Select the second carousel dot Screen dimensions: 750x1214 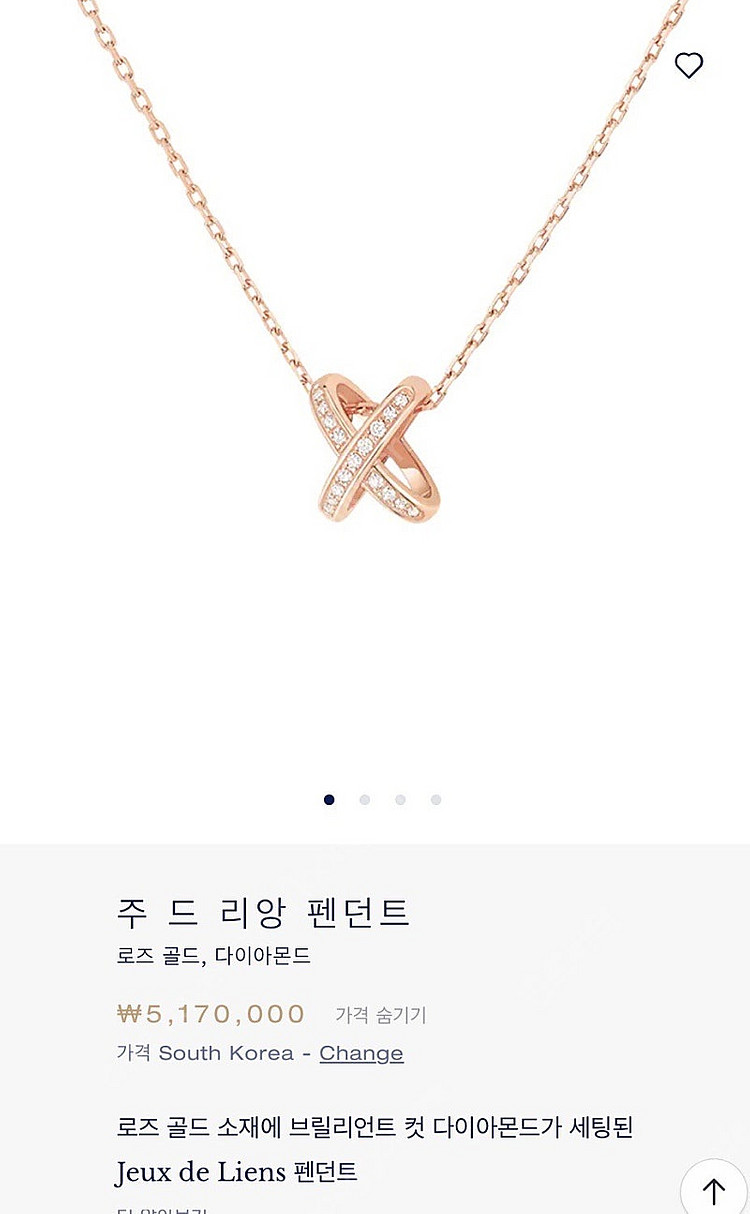365,800
